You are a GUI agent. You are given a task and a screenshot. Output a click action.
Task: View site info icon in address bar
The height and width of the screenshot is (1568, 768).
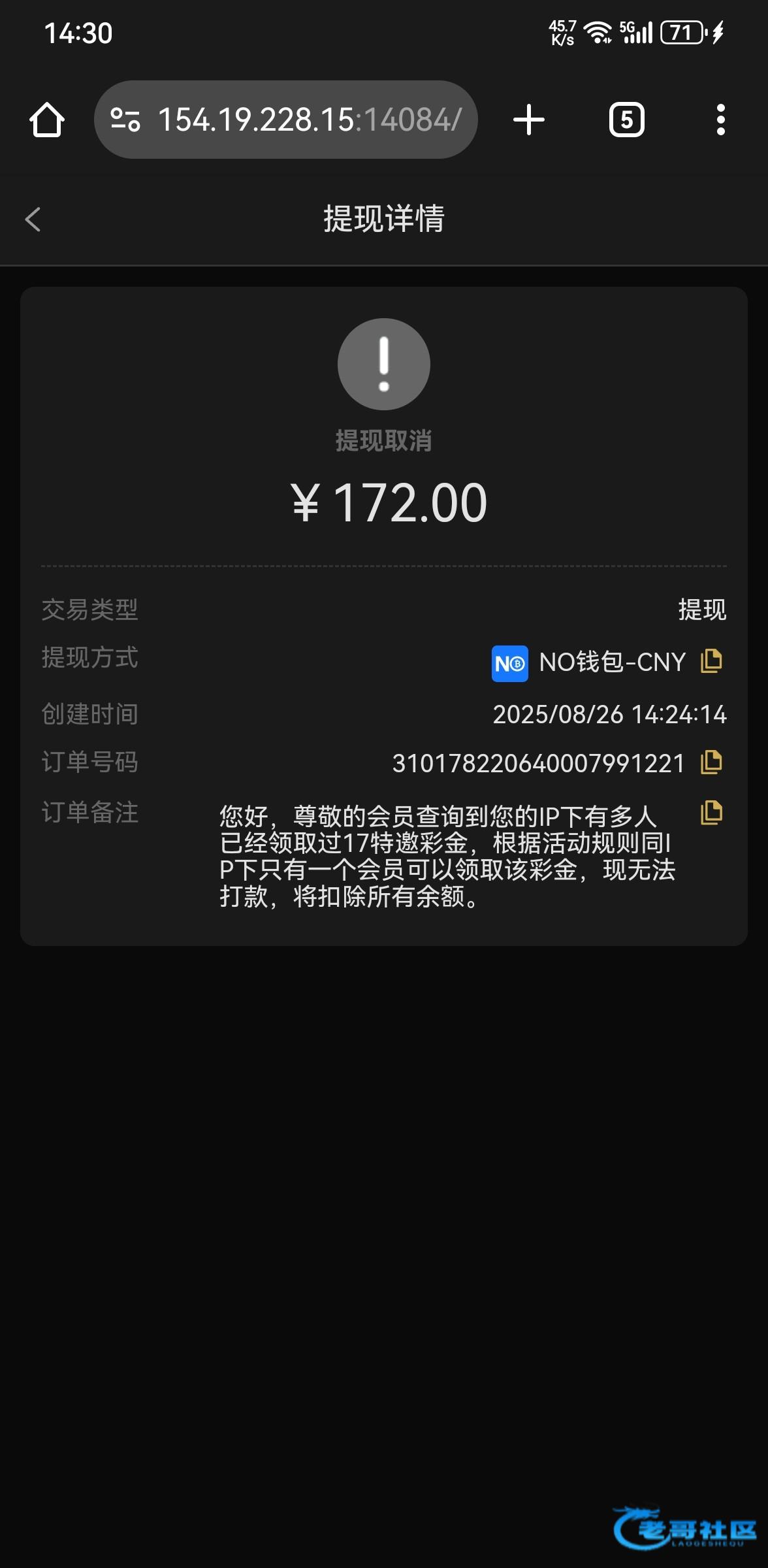pos(125,120)
